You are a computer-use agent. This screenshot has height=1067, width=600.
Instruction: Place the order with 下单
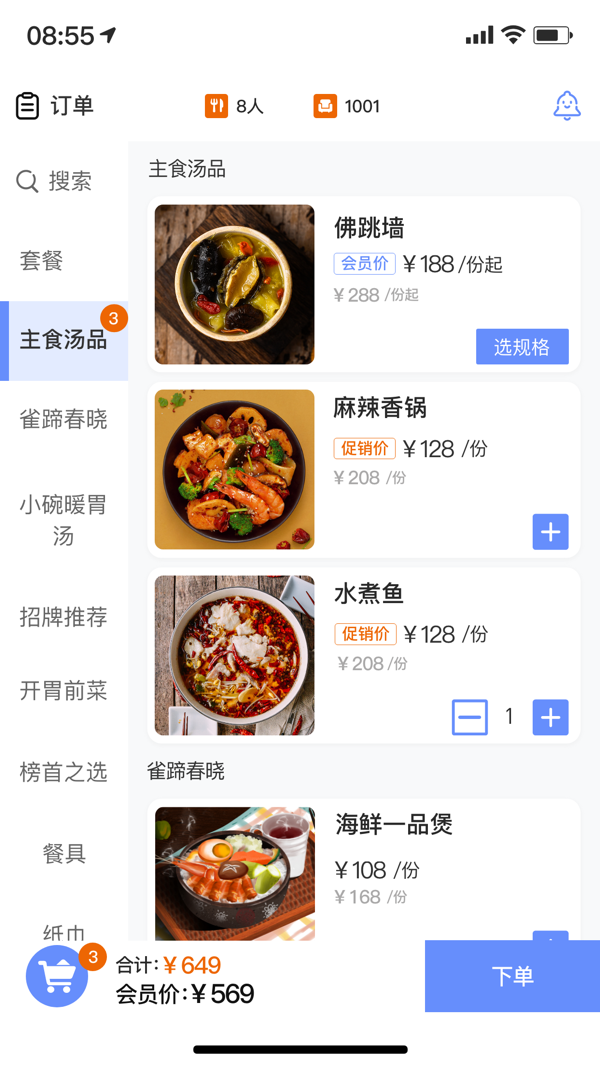point(512,976)
